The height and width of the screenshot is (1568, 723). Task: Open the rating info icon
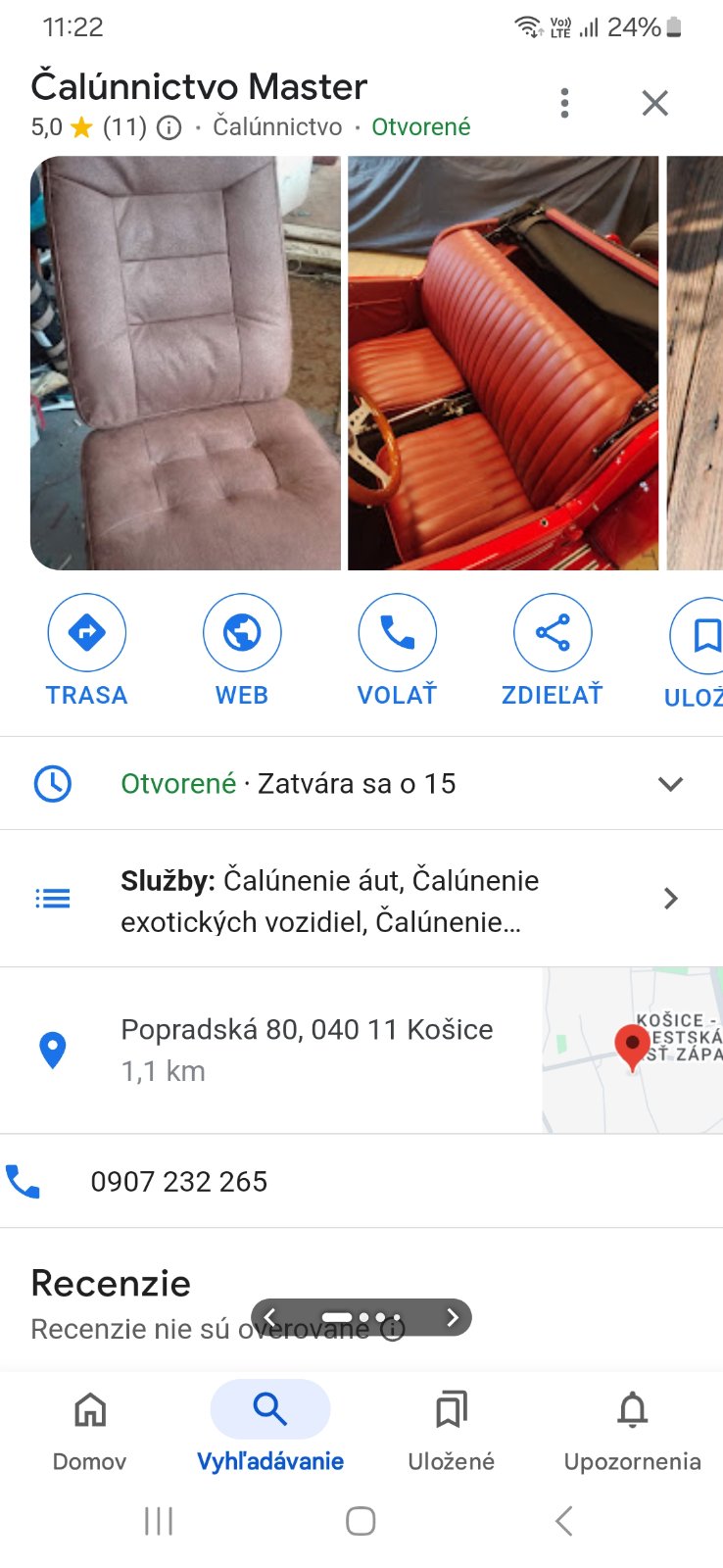(x=169, y=127)
